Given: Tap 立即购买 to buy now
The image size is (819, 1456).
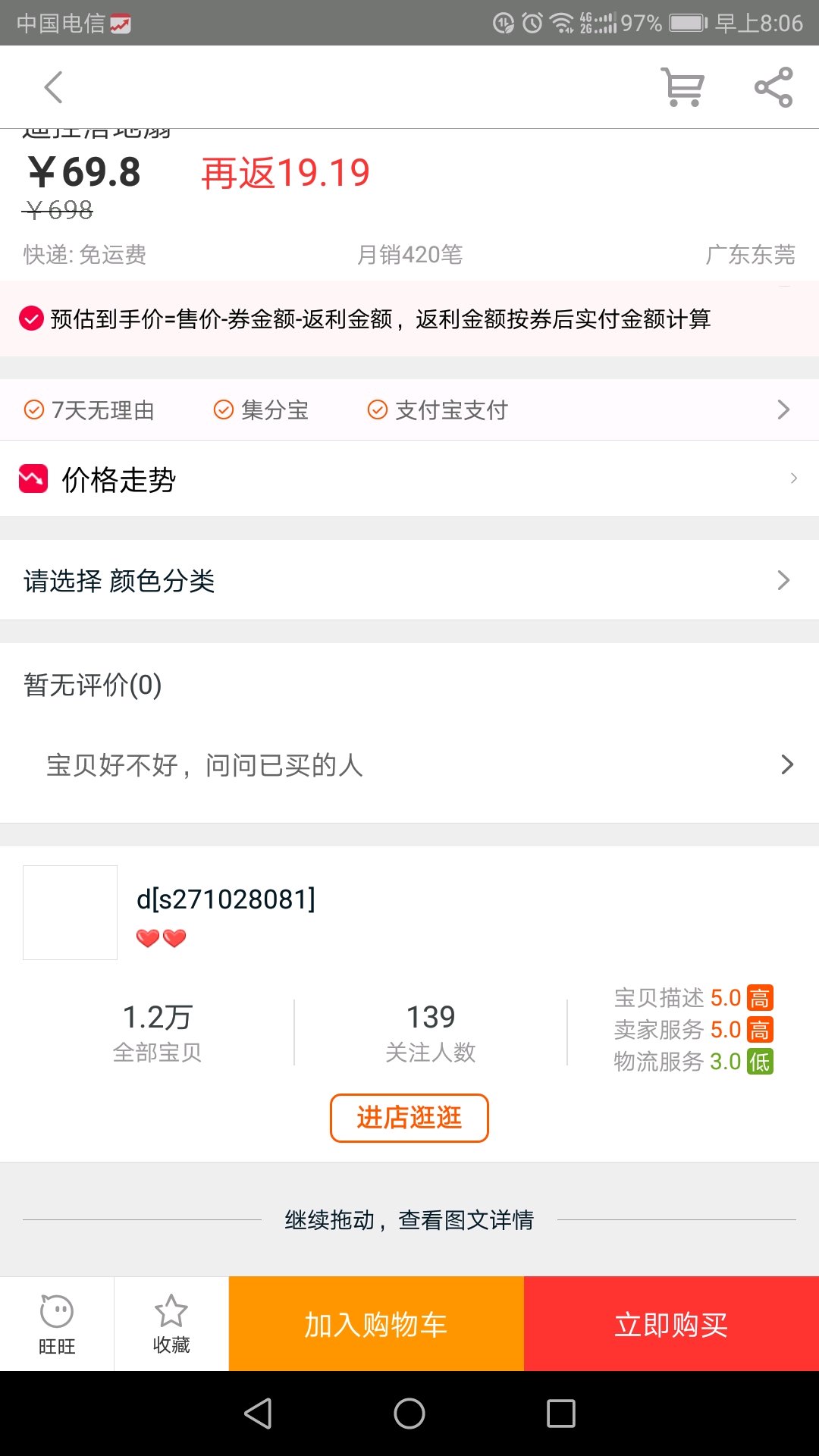Looking at the screenshot, I should click(671, 1324).
